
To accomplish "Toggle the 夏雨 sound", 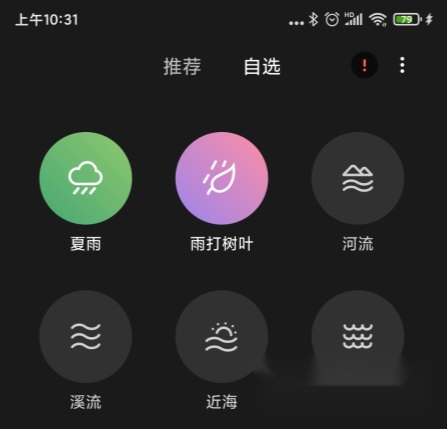I will (x=86, y=178).
